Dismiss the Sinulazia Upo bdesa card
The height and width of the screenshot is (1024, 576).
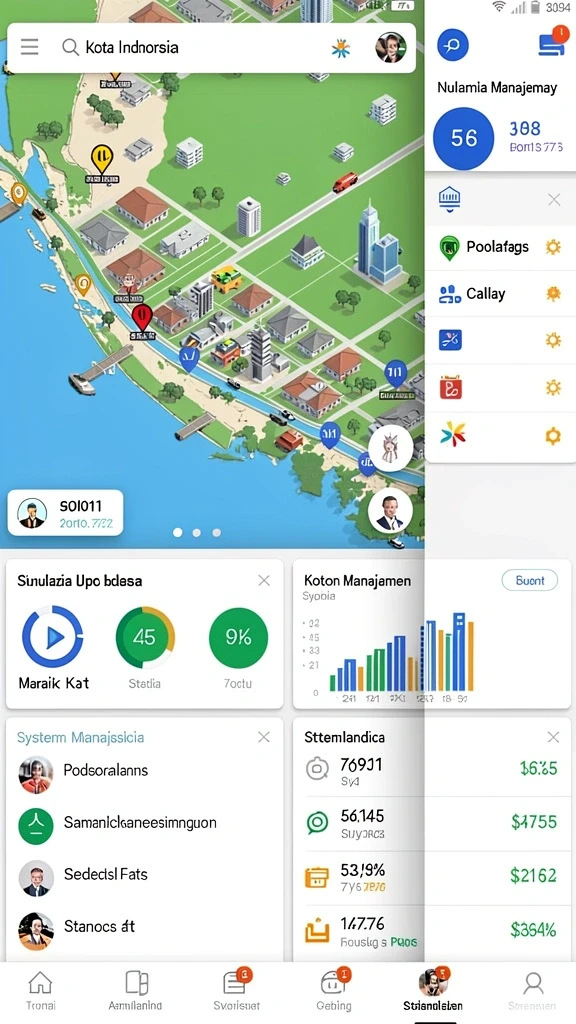coord(264,581)
